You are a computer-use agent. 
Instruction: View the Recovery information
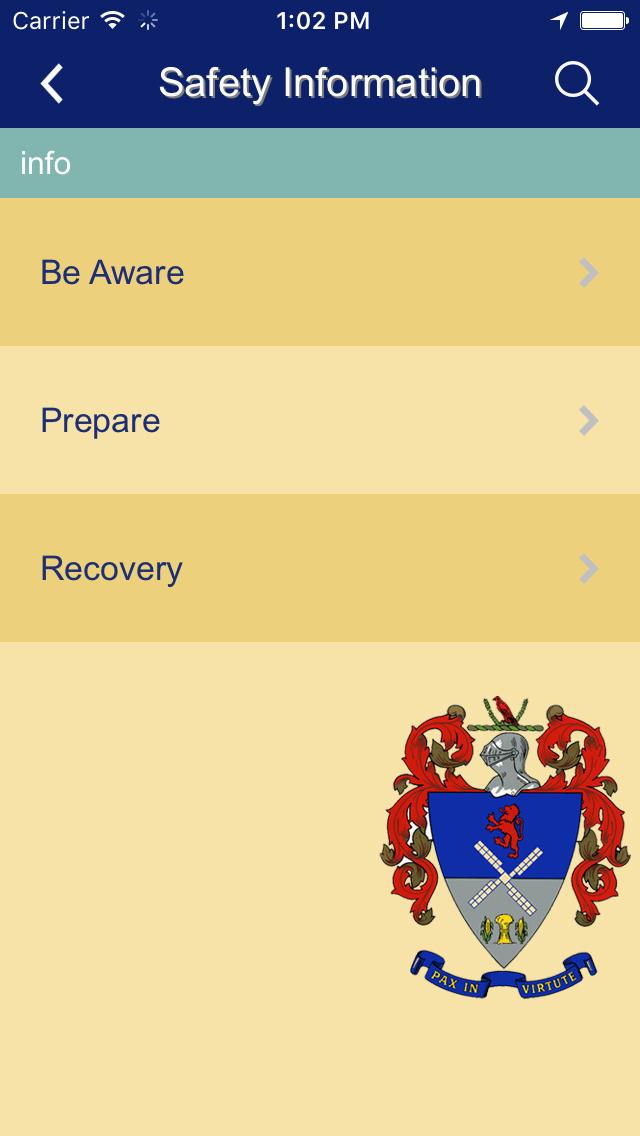(x=320, y=568)
